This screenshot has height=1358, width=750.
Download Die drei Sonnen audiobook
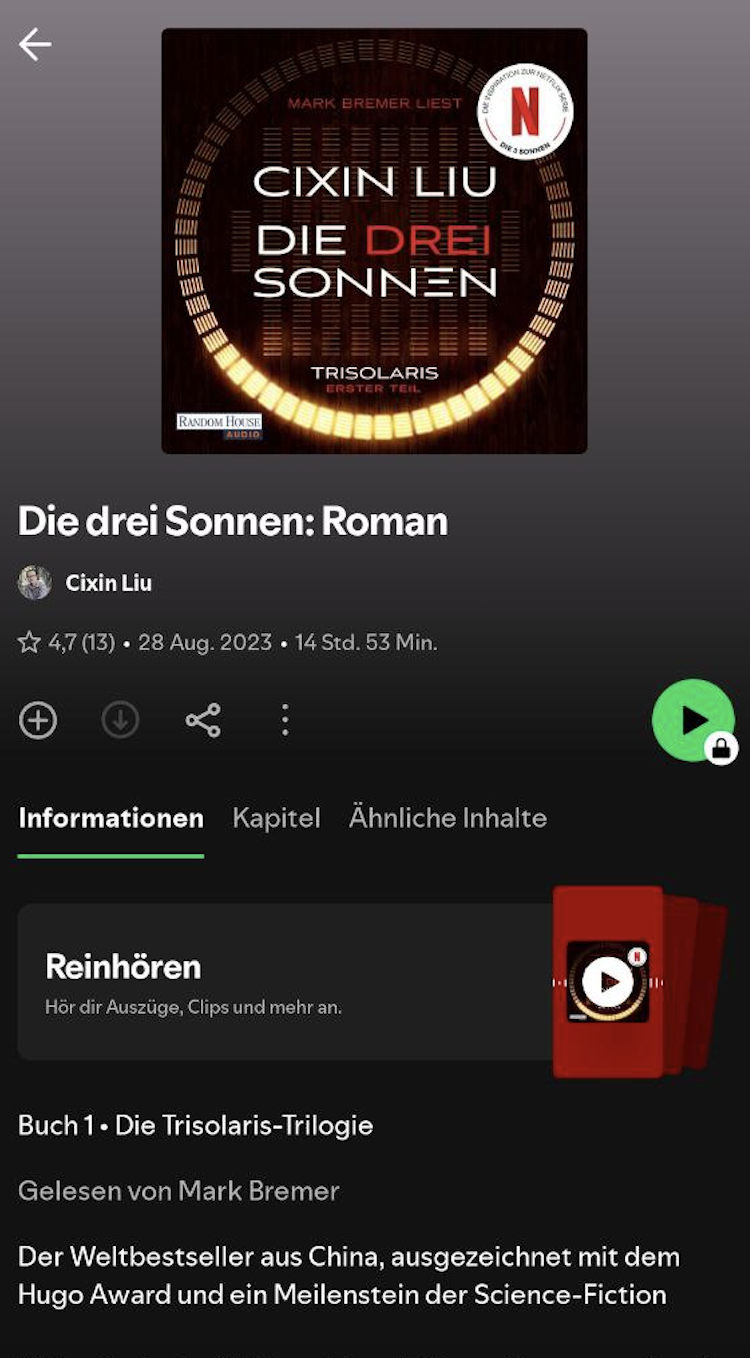coord(120,720)
